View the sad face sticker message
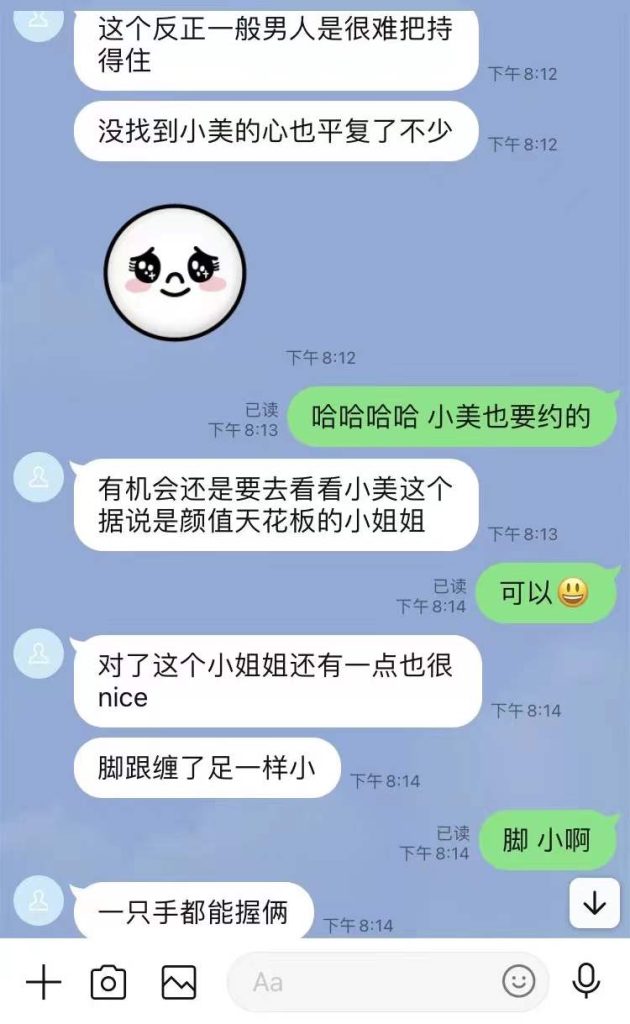The image size is (630, 1024). coord(175,268)
